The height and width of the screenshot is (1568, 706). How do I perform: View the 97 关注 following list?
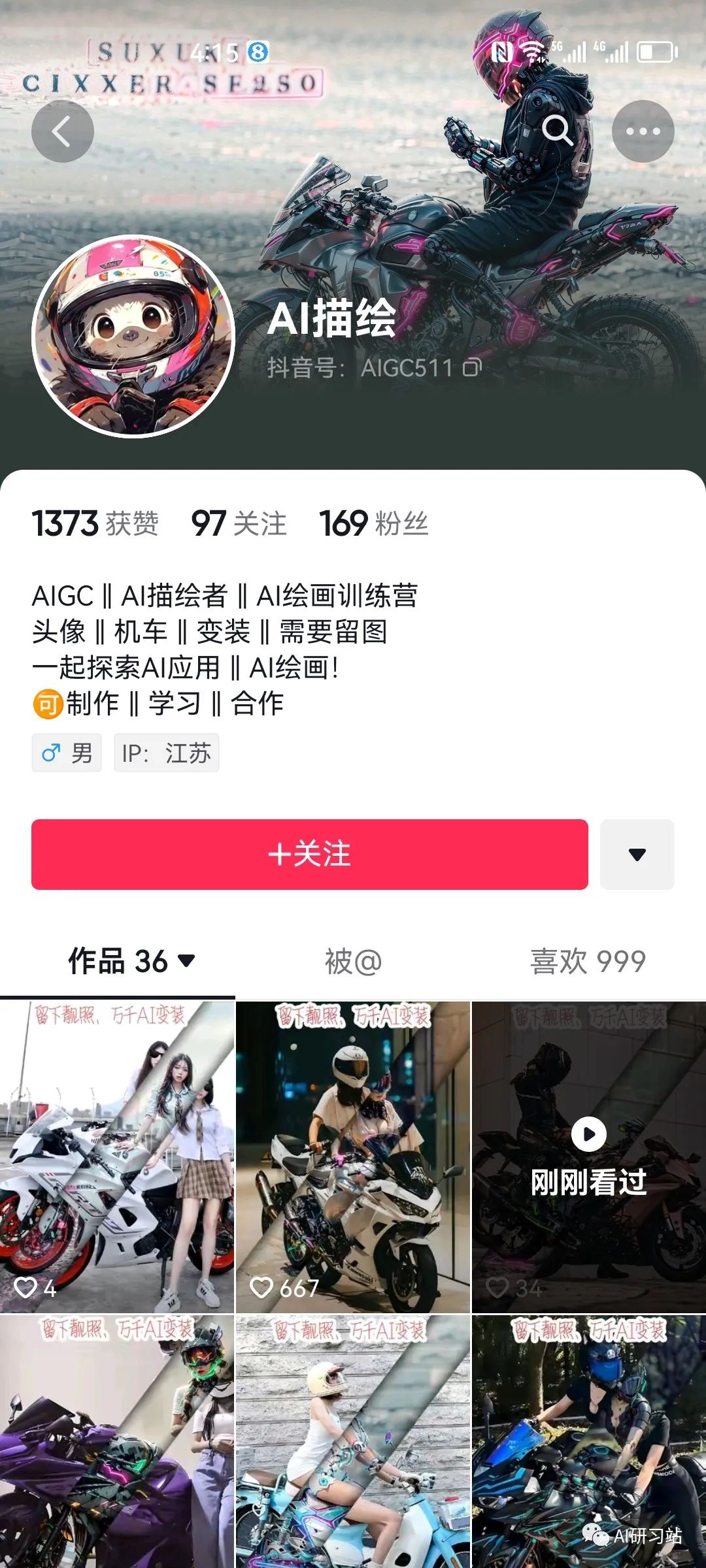(x=239, y=523)
